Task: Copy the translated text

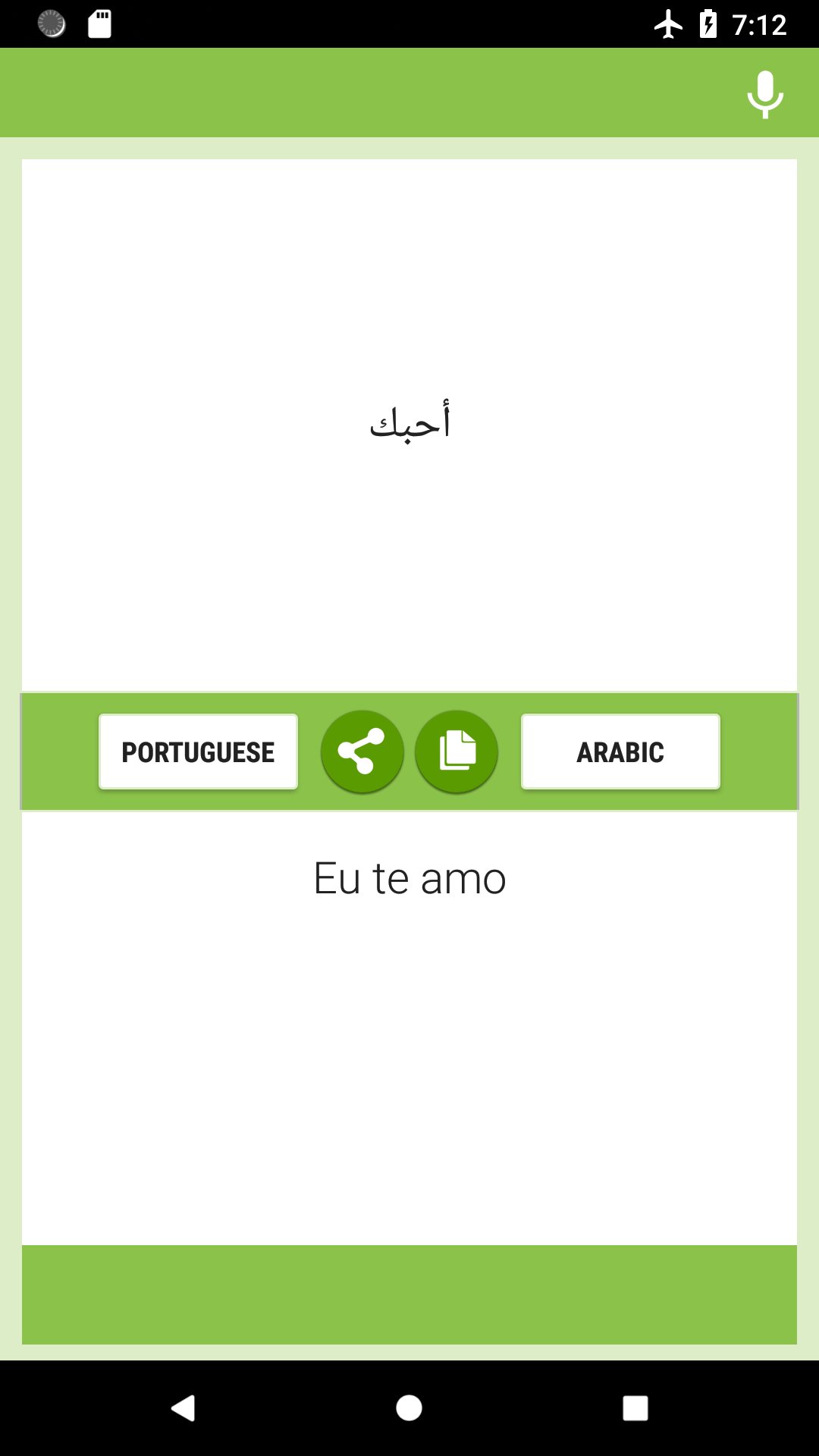Action: (x=457, y=752)
